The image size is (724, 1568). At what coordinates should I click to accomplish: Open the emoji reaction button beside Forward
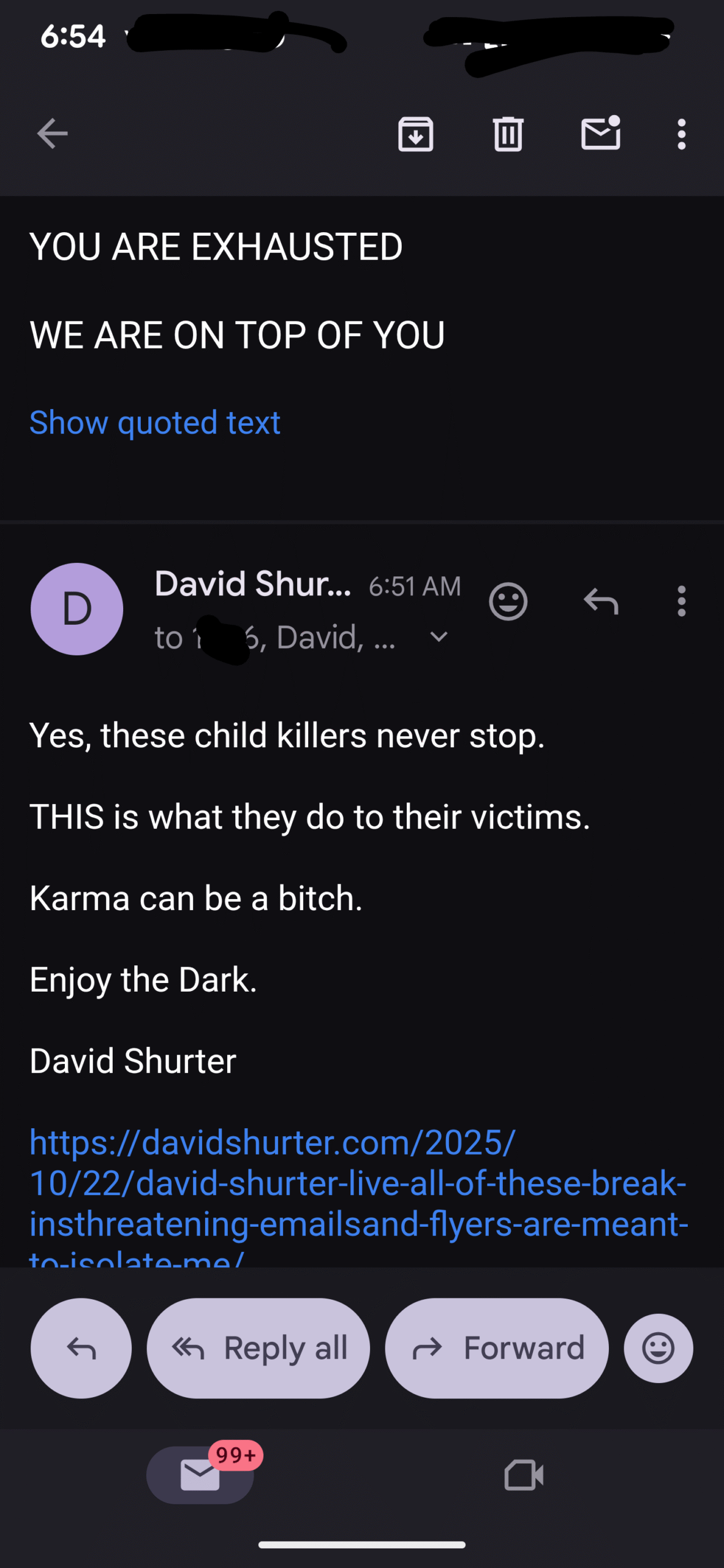[658, 1348]
